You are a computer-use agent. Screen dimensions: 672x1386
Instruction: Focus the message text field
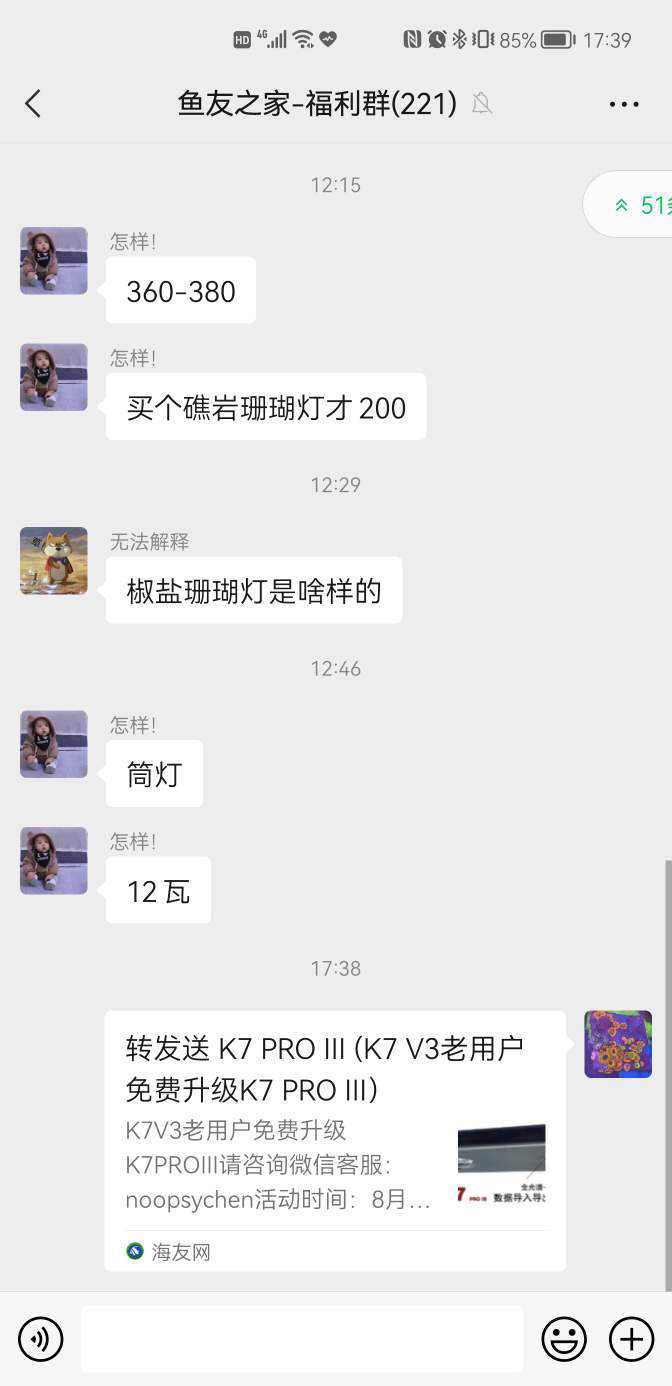(x=302, y=1338)
